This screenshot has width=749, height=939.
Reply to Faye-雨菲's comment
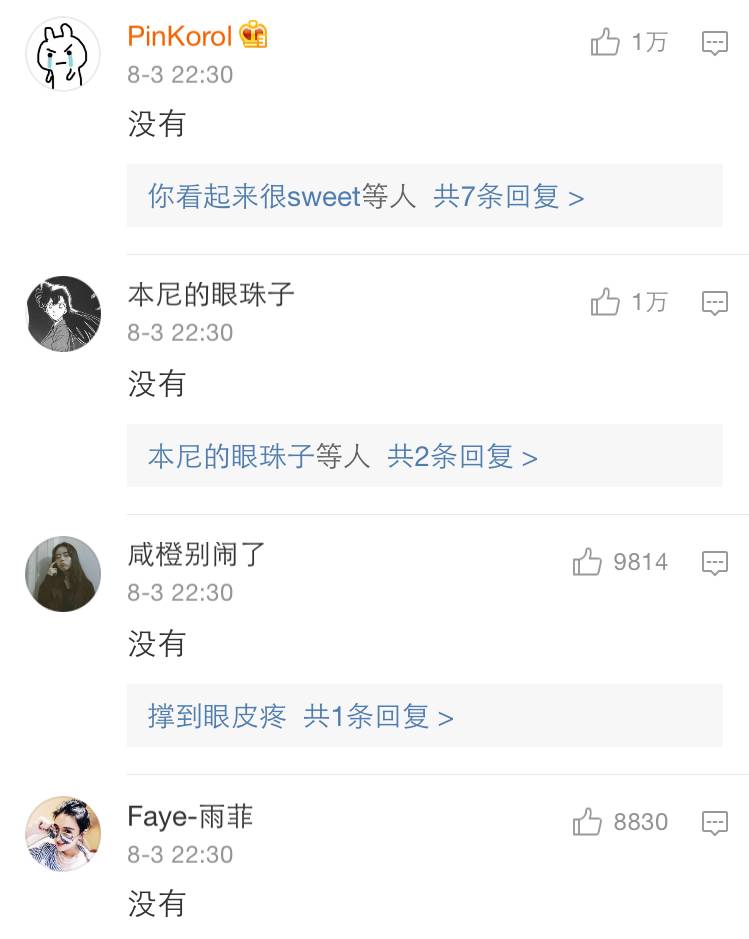click(x=714, y=823)
